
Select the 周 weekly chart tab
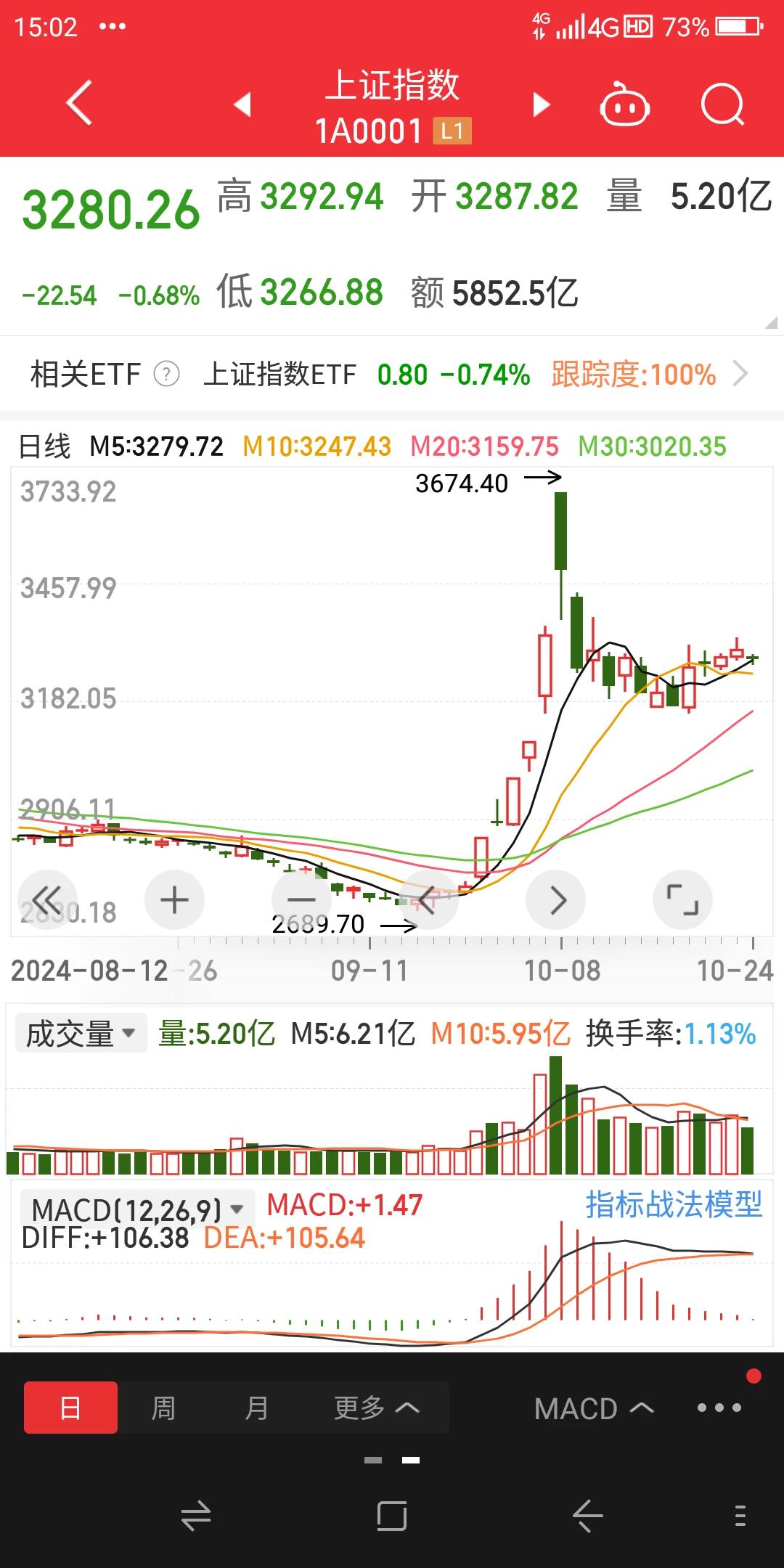point(163,1408)
